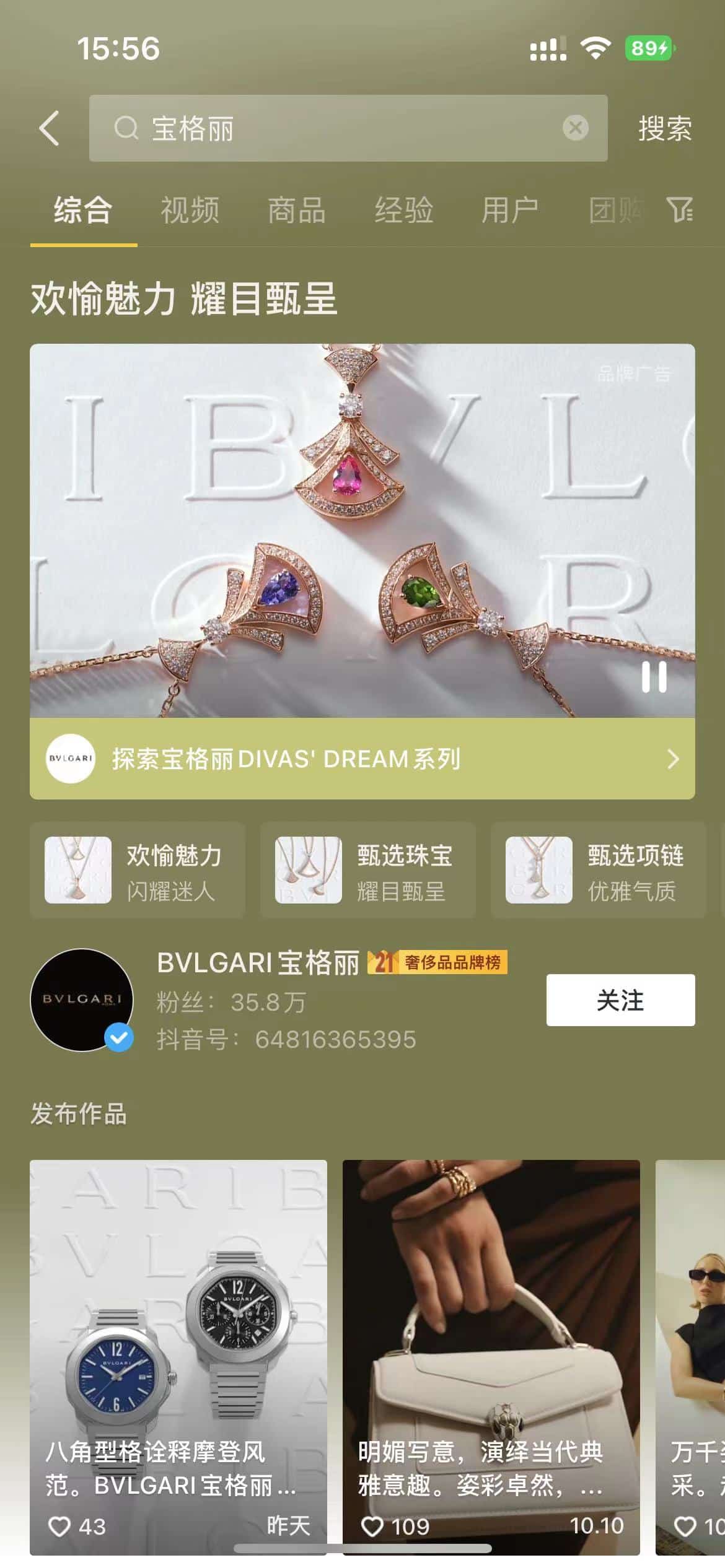Screen dimensions: 725x1568
Task: Open the 八角型格诠释摩登风范 watch video
Action: pos(178,1356)
